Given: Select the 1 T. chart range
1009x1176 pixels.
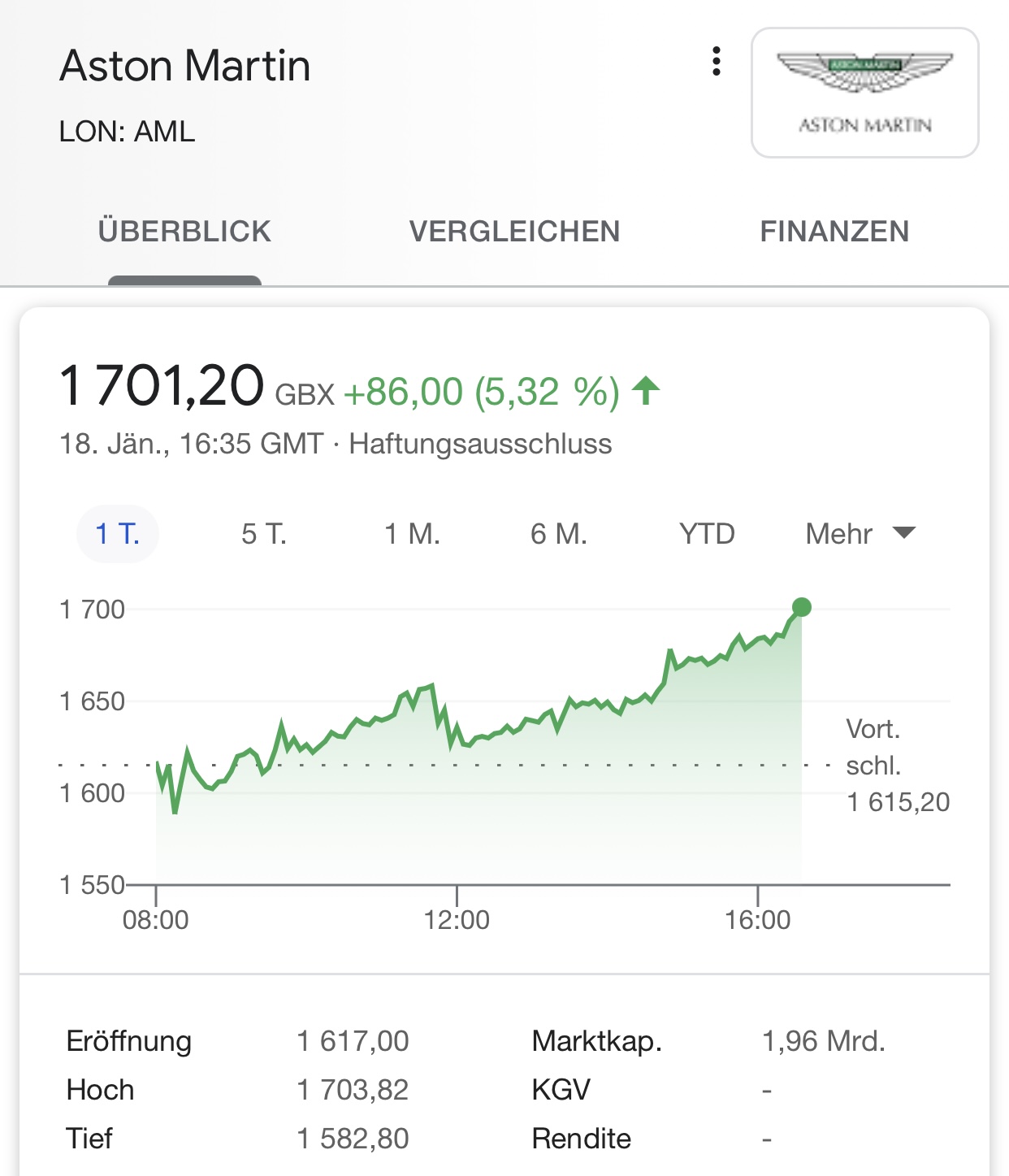Looking at the screenshot, I should click(118, 534).
